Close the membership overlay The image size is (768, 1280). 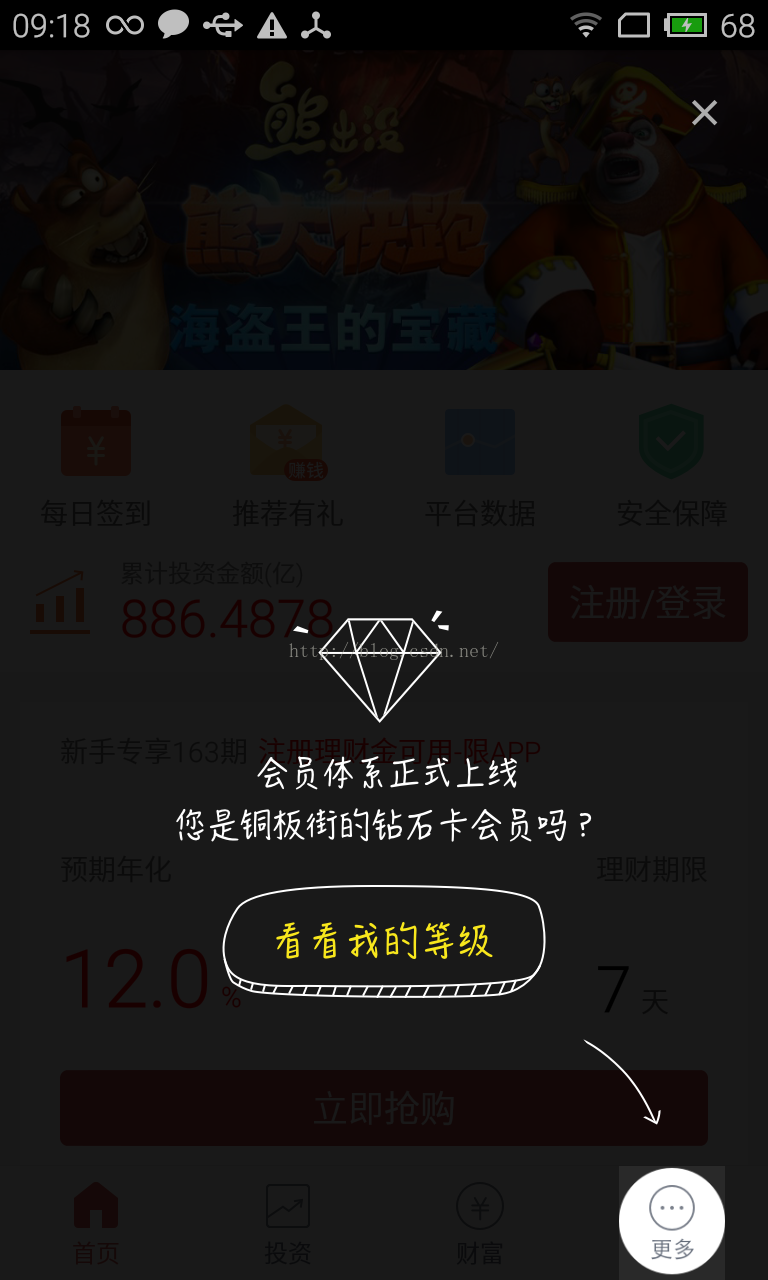pos(704,113)
